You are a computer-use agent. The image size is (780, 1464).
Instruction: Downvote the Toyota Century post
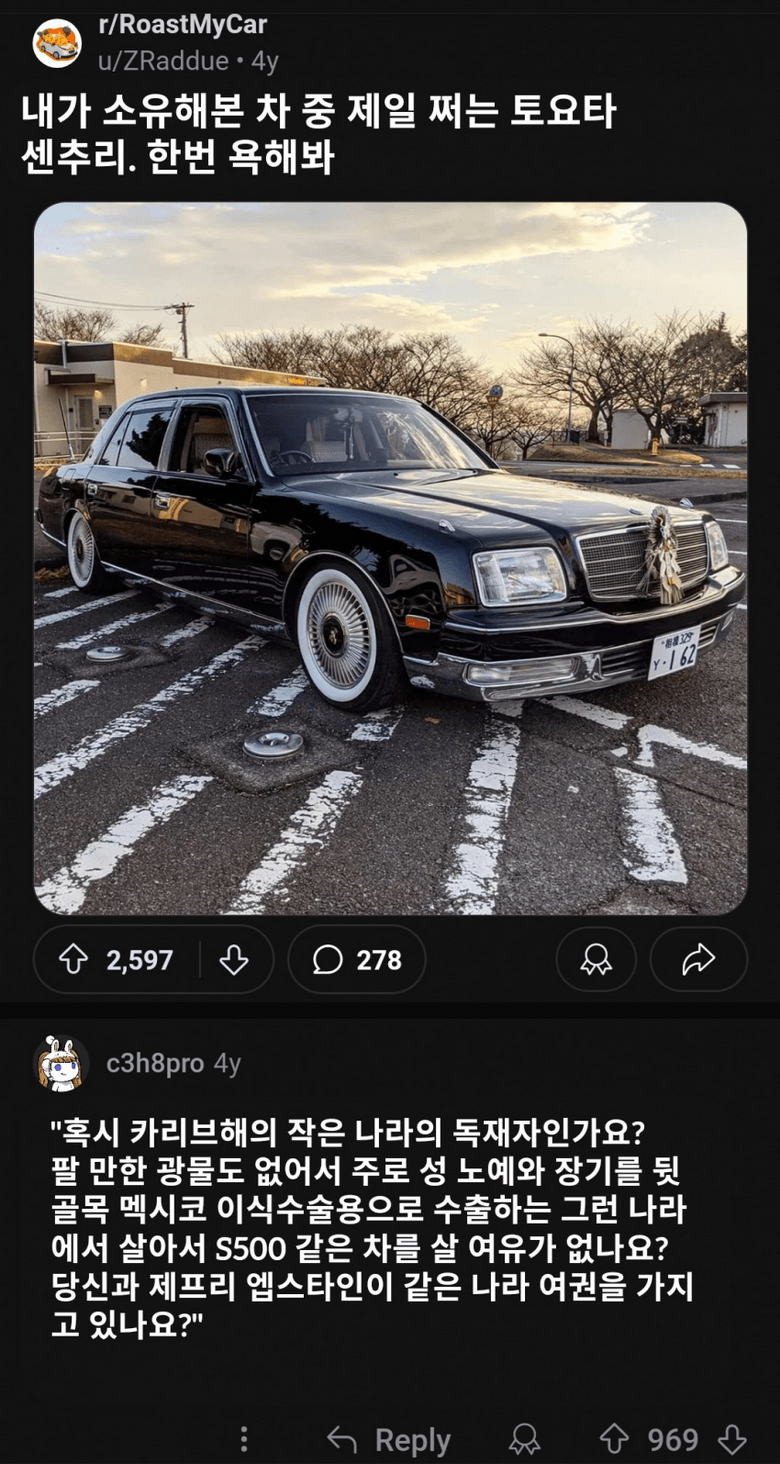234,960
